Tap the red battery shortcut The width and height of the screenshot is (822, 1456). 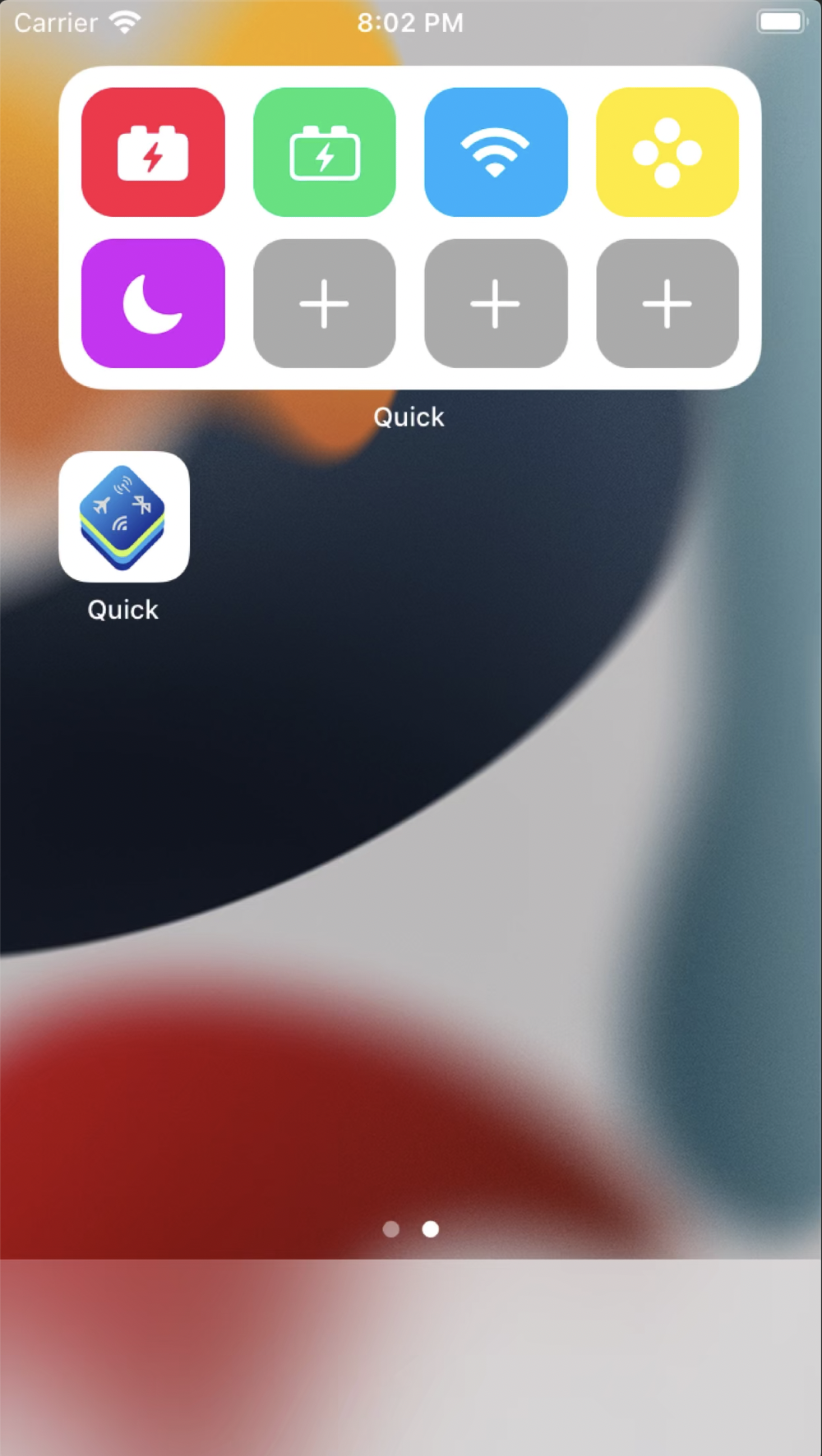coord(153,152)
